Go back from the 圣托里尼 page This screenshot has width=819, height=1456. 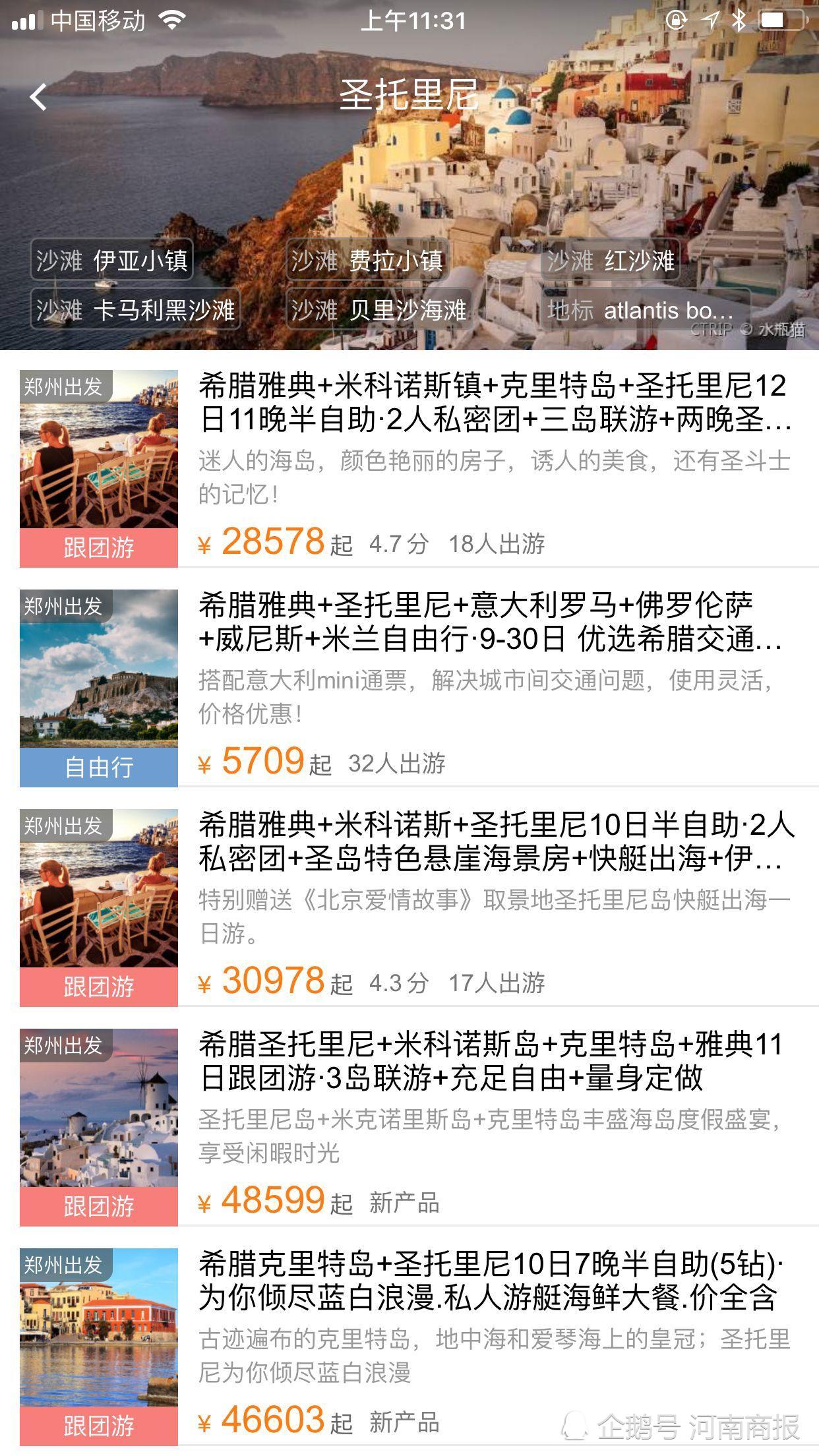[x=38, y=97]
